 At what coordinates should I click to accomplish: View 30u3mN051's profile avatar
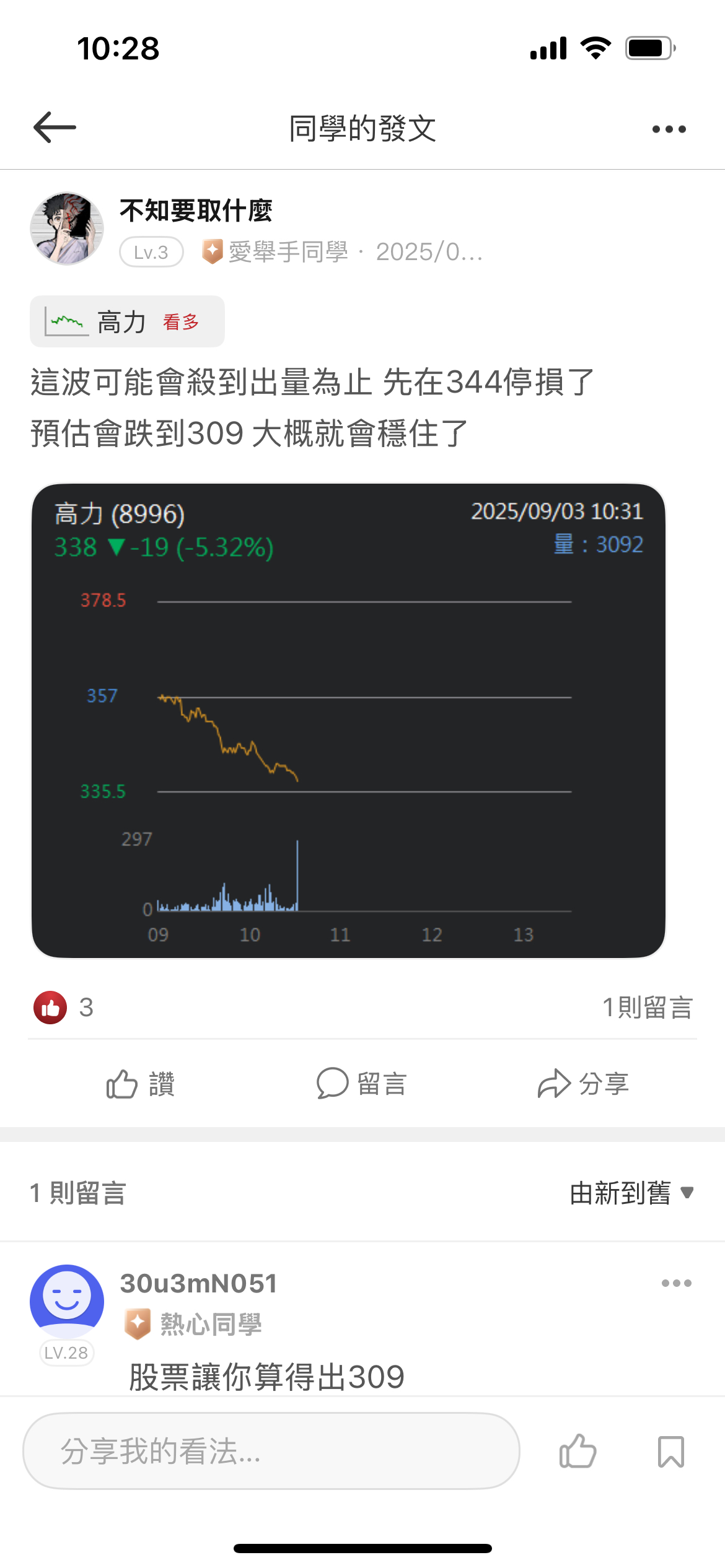(67, 1300)
